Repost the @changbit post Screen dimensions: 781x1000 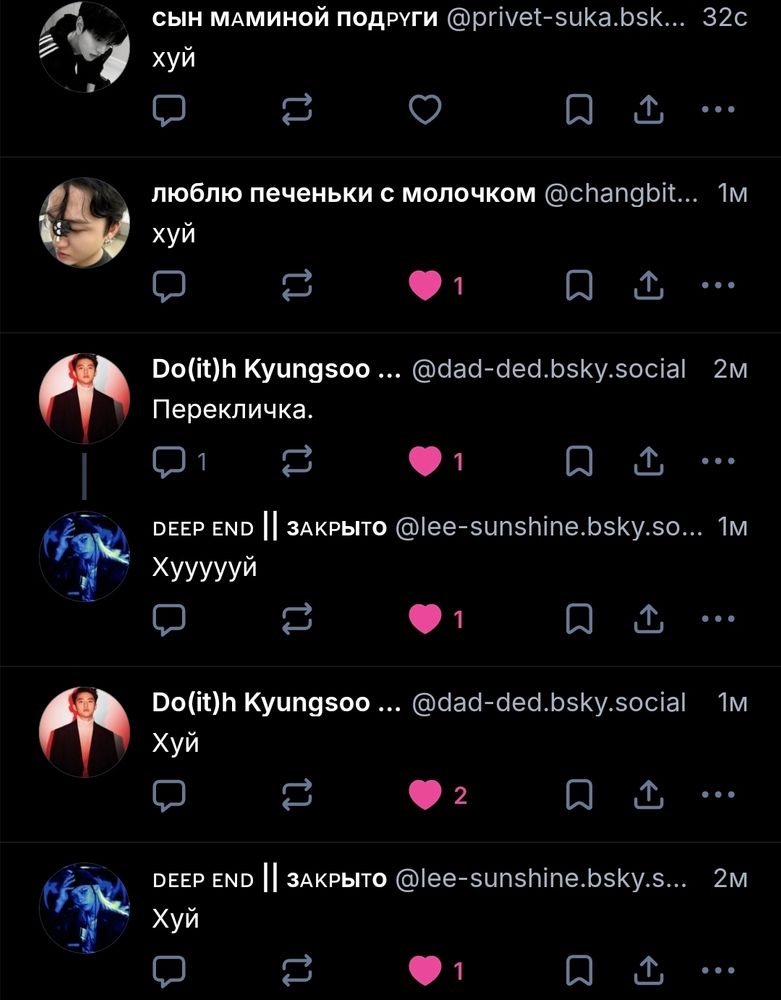(x=297, y=286)
